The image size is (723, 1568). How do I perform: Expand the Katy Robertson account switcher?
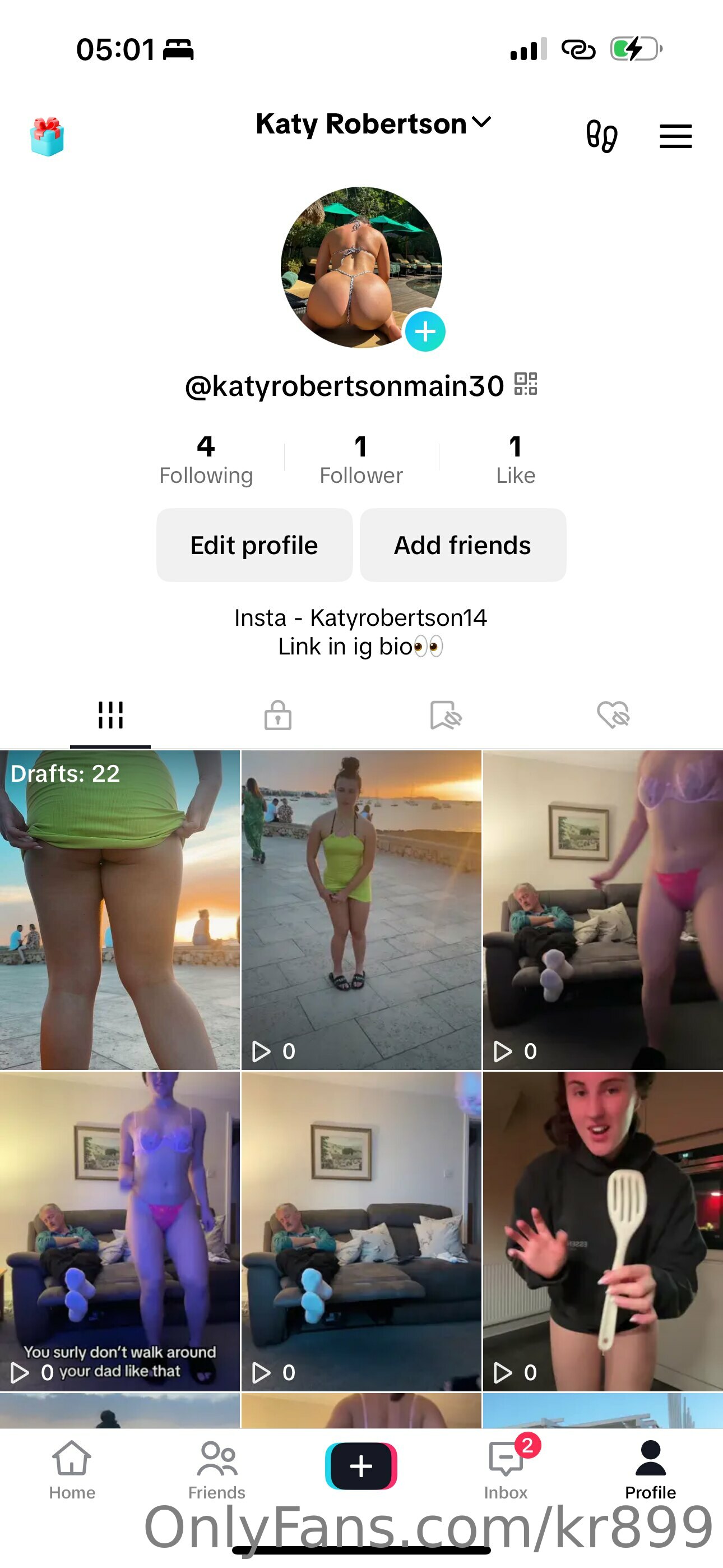pyautogui.click(x=373, y=123)
